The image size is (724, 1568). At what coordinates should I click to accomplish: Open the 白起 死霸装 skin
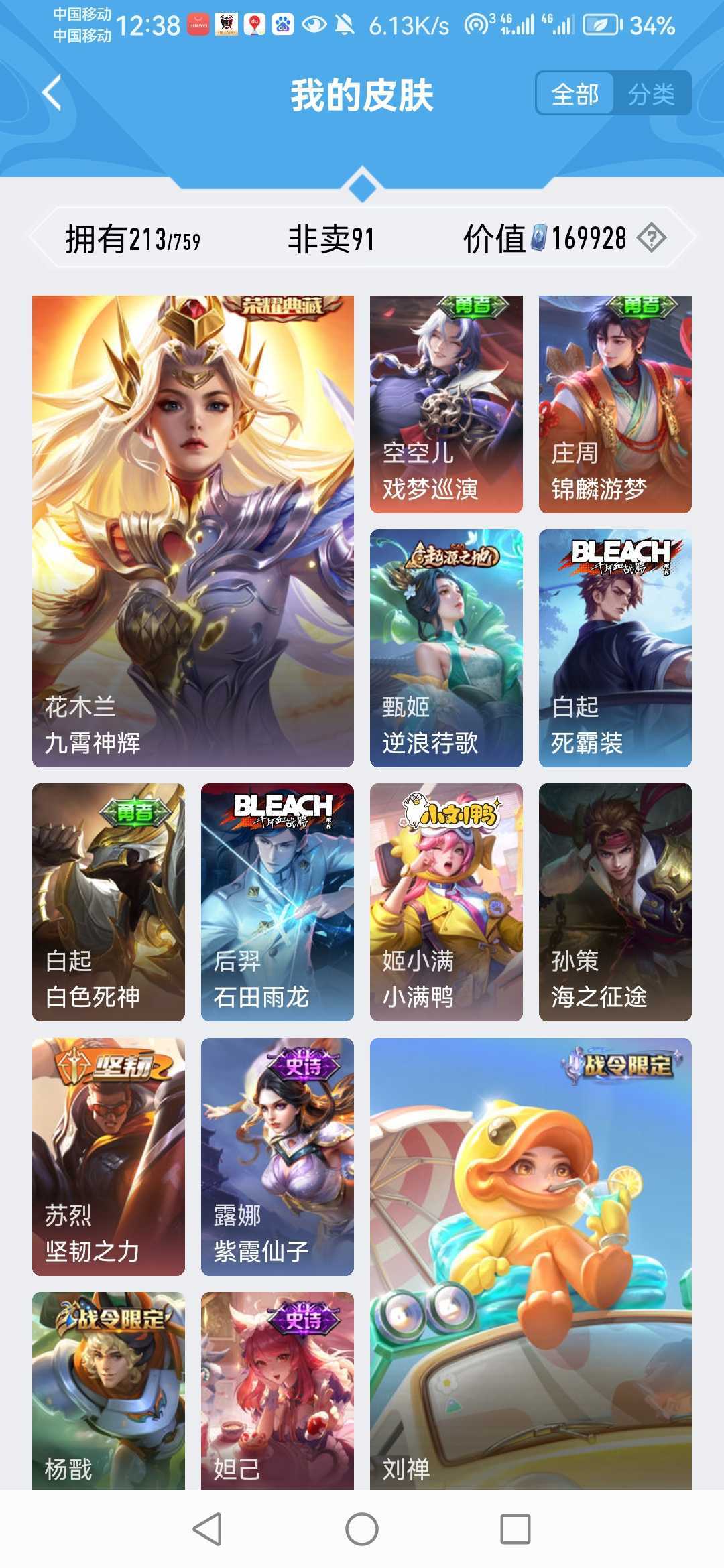[x=615, y=648]
